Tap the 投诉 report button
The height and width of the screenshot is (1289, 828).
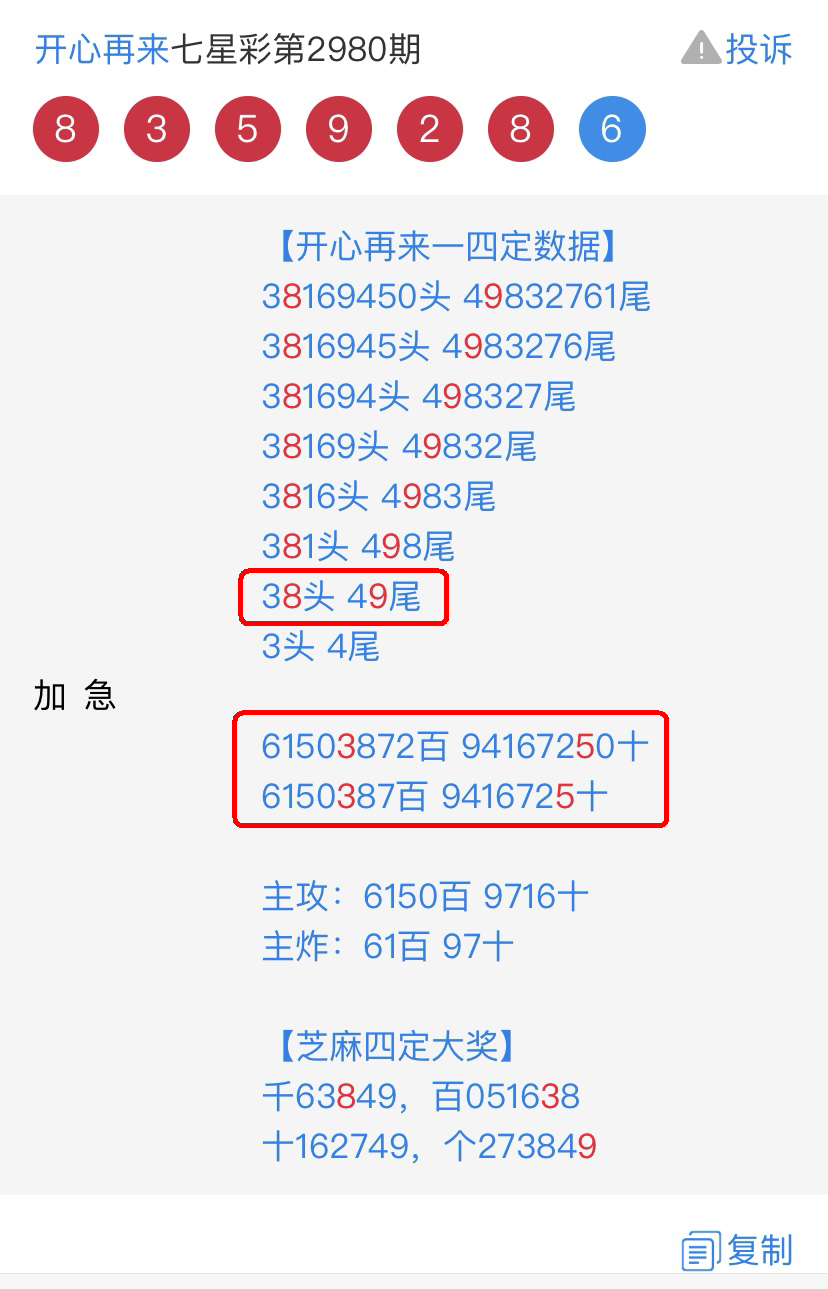pyautogui.click(x=738, y=49)
